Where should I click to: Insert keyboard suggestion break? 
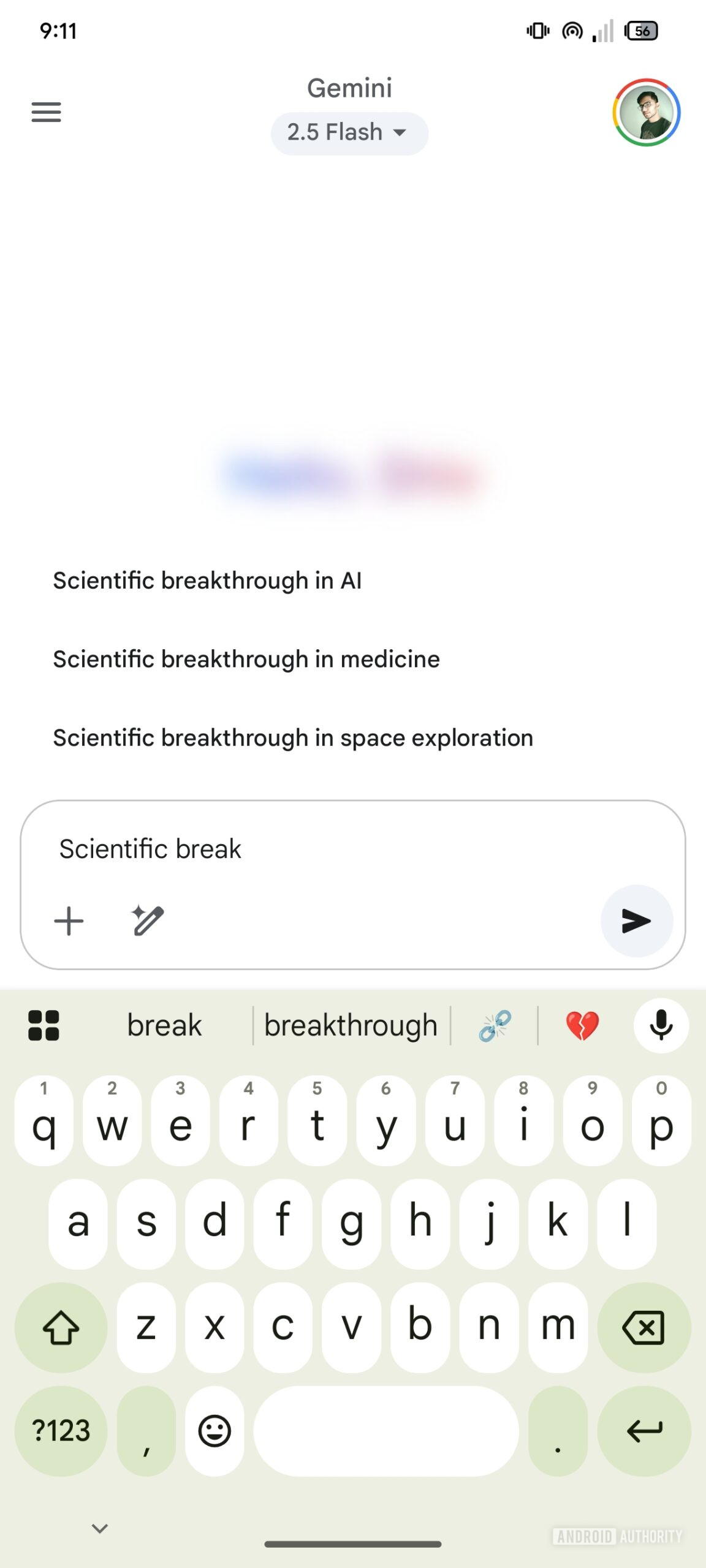tap(164, 1025)
